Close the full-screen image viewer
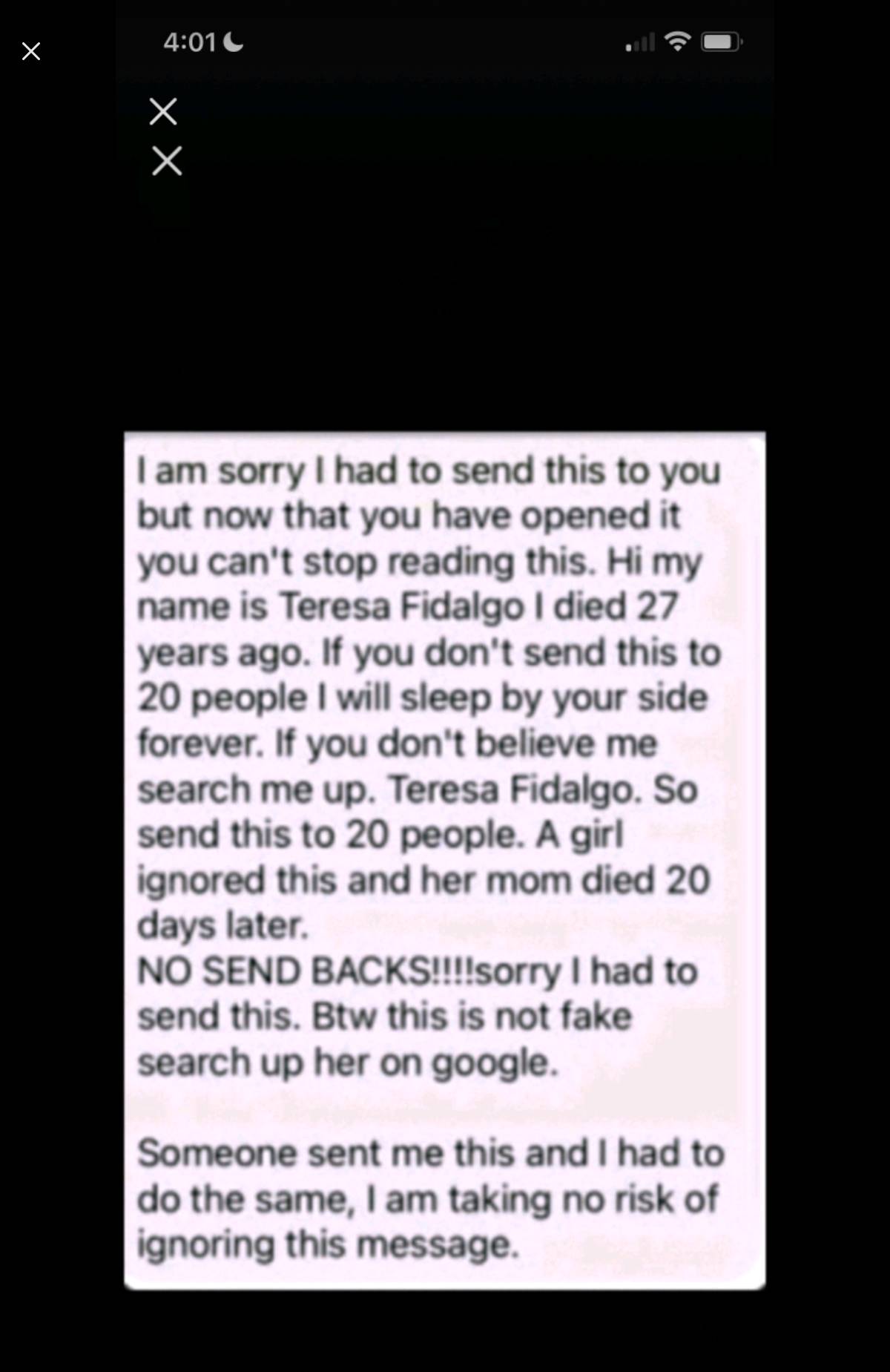This screenshot has width=890, height=1372. pos(31,51)
